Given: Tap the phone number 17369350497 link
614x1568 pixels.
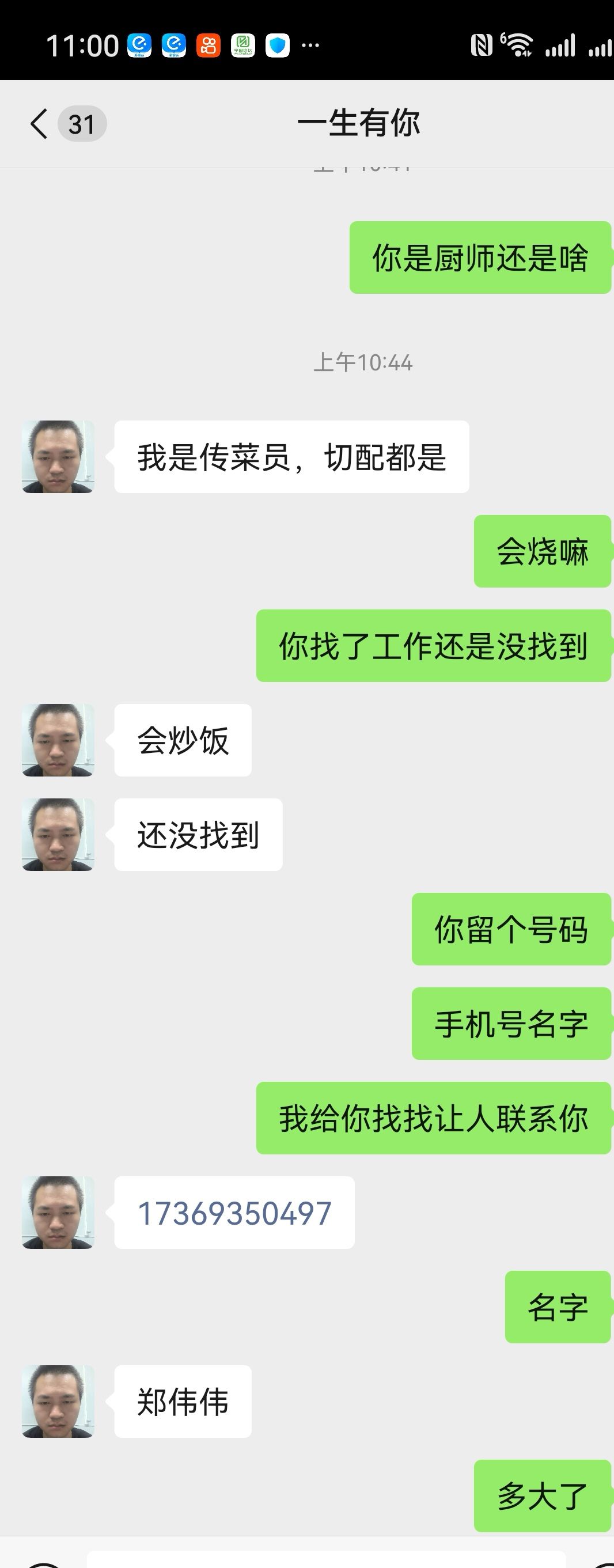Looking at the screenshot, I should click(x=234, y=1213).
